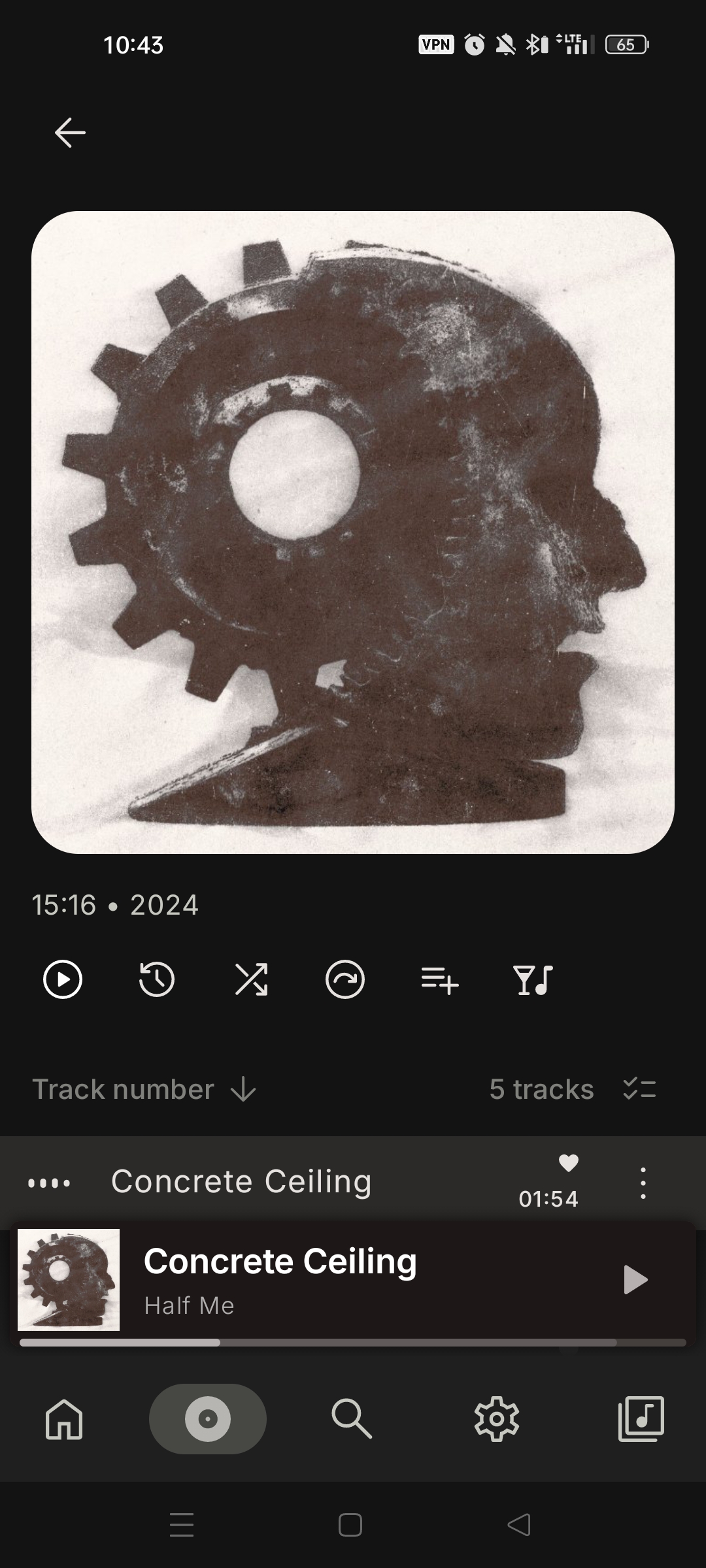Image resolution: width=706 pixels, height=1568 pixels.
Task: Open the Settings gear tab
Action: [x=497, y=1419]
